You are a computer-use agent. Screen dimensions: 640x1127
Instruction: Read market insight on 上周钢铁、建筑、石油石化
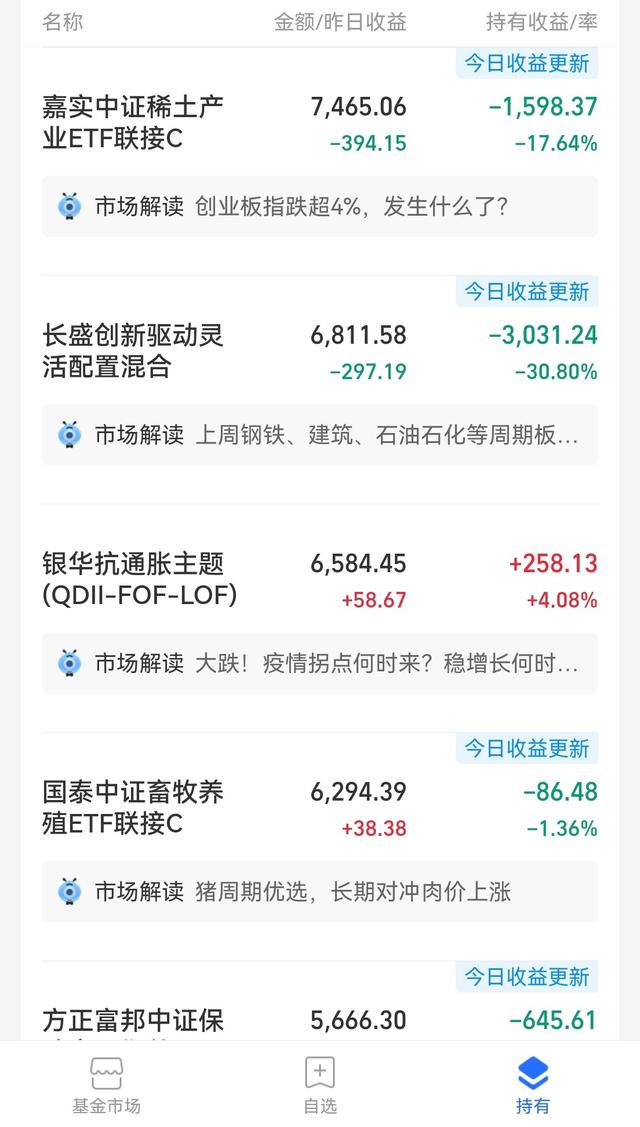click(x=319, y=435)
